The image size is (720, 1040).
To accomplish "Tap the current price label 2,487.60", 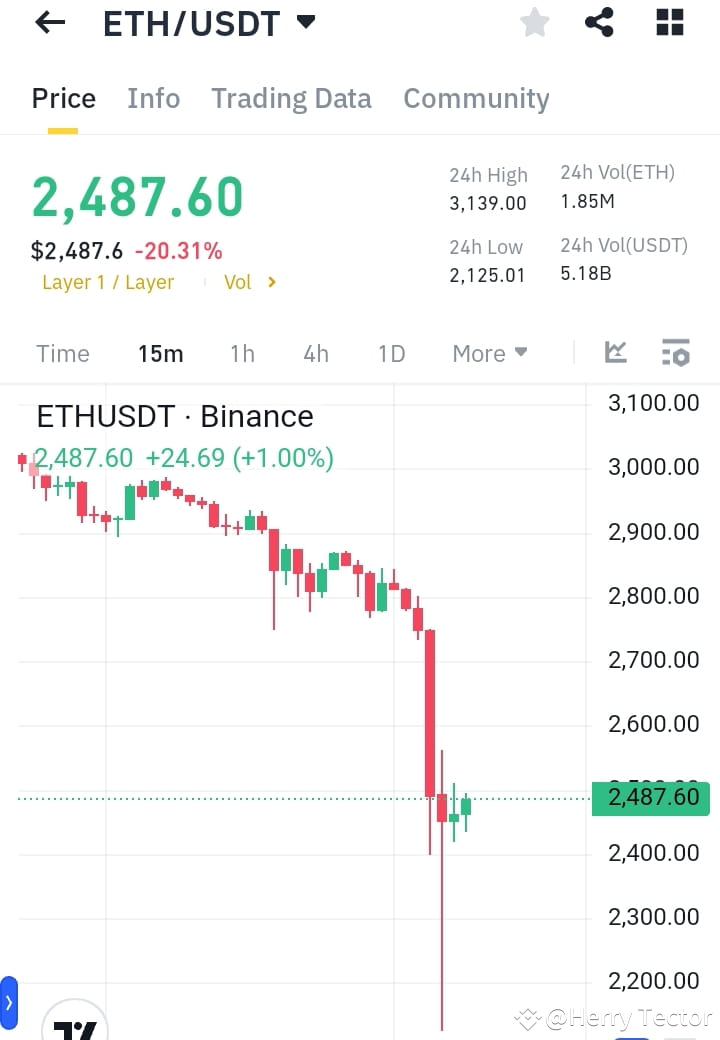I will click(651, 797).
